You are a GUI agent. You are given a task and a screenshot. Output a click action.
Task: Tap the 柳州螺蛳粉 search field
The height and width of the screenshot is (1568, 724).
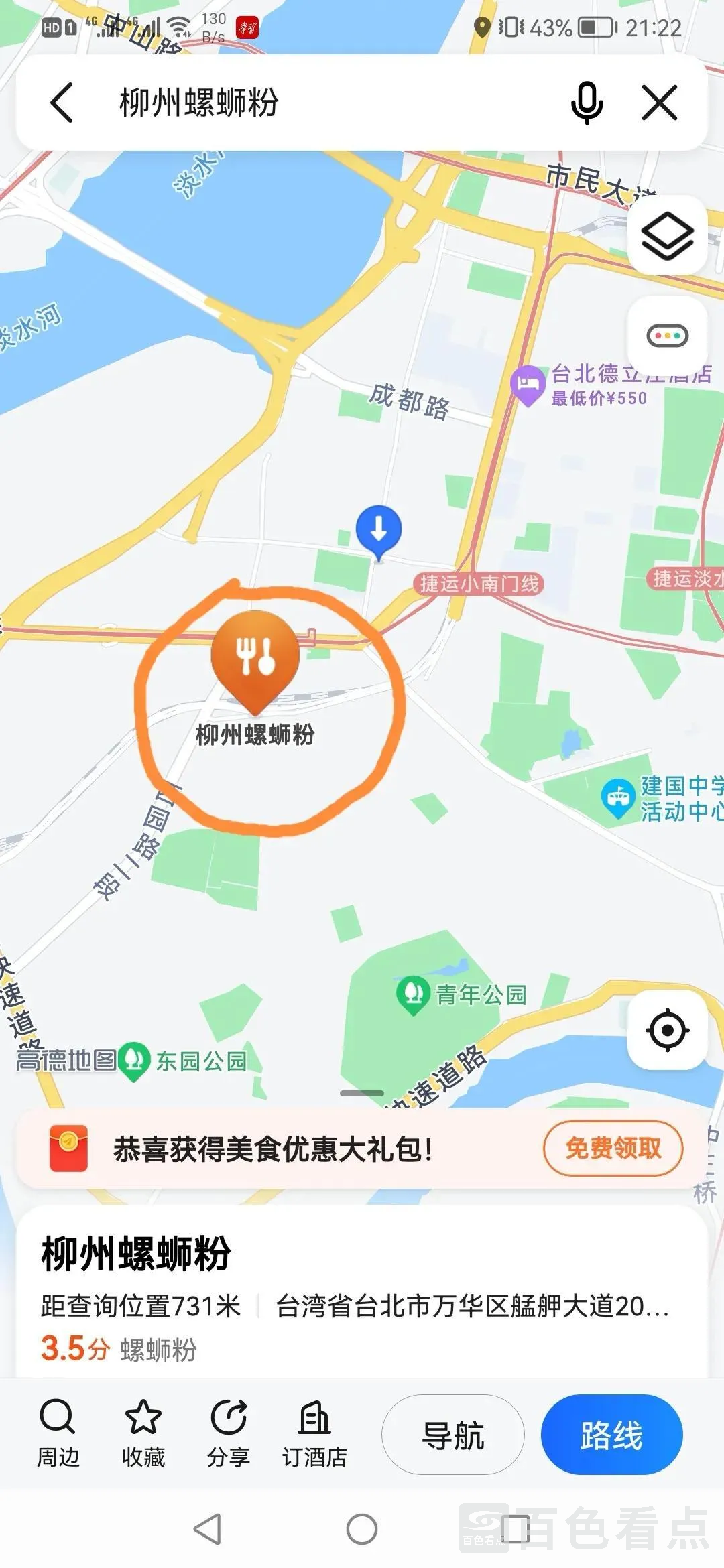[302, 103]
